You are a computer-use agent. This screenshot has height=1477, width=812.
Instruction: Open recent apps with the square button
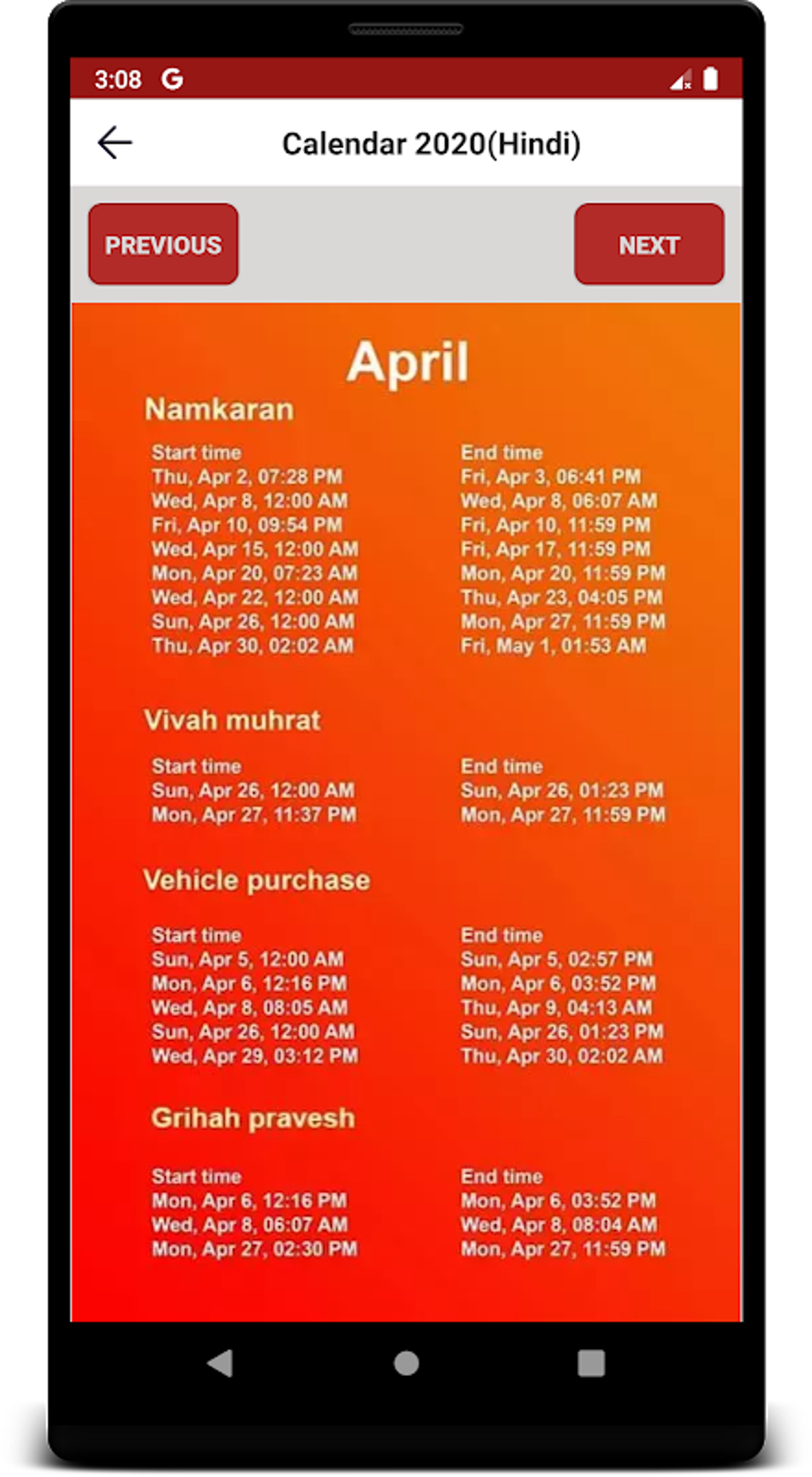pos(591,1363)
